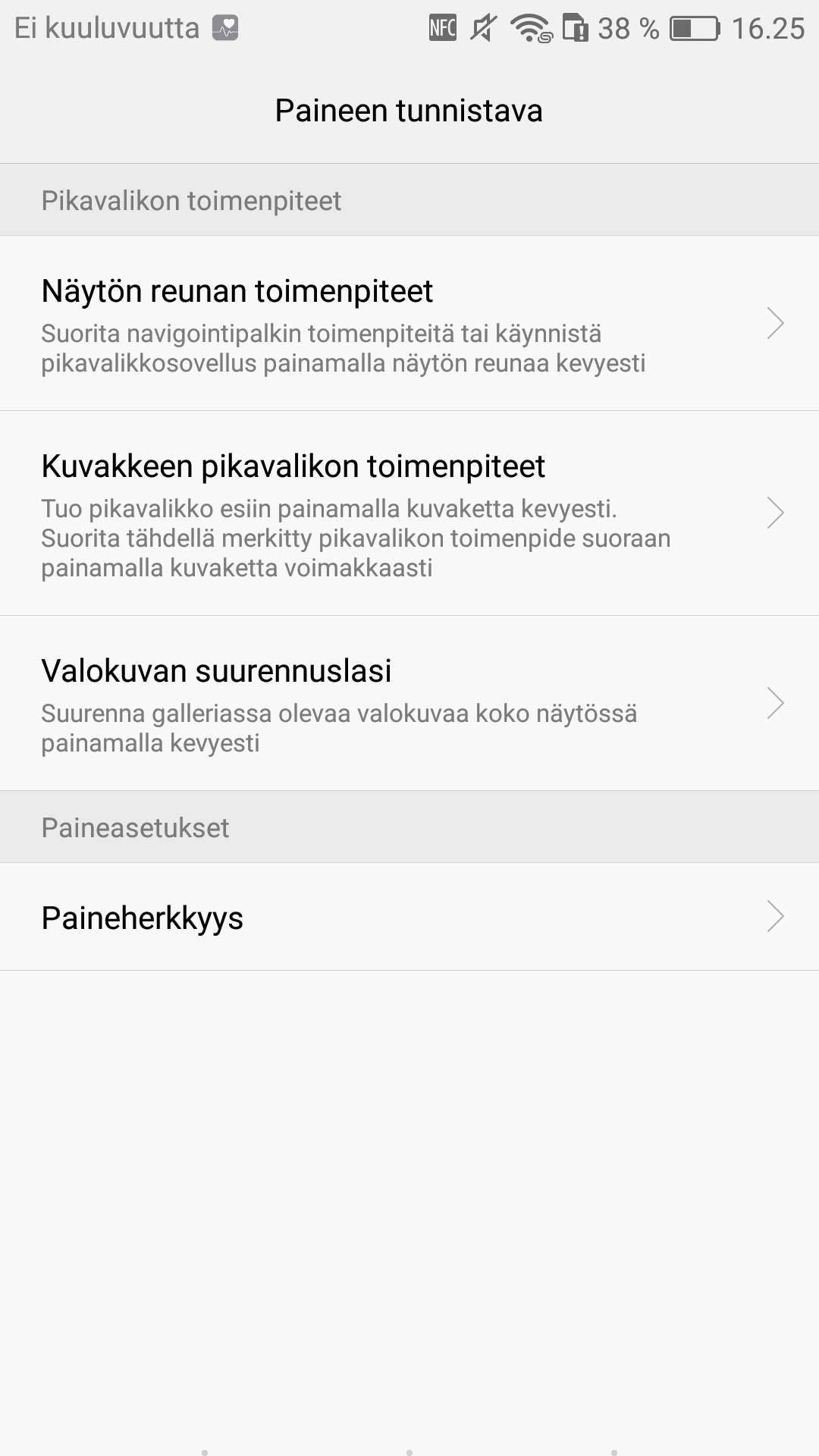This screenshot has height=1456, width=819.
Task: Select Valokuvan suurennuslasi option
Action: [x=409, y=703]
